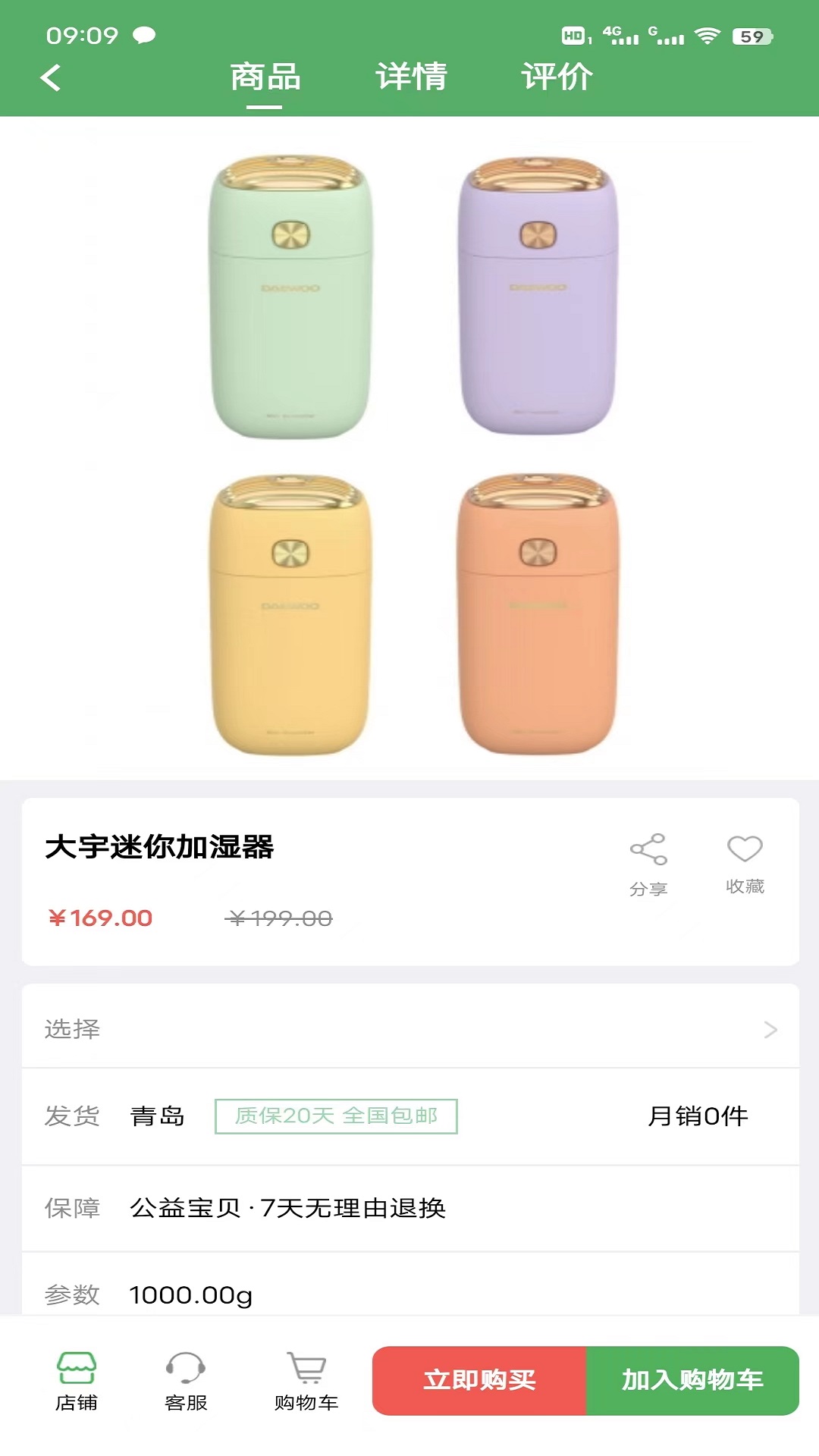This screenshot has width=819, height=1456.
Task: Tap the Wi-Fi status bar icon
Action: (x=707, y=33)
